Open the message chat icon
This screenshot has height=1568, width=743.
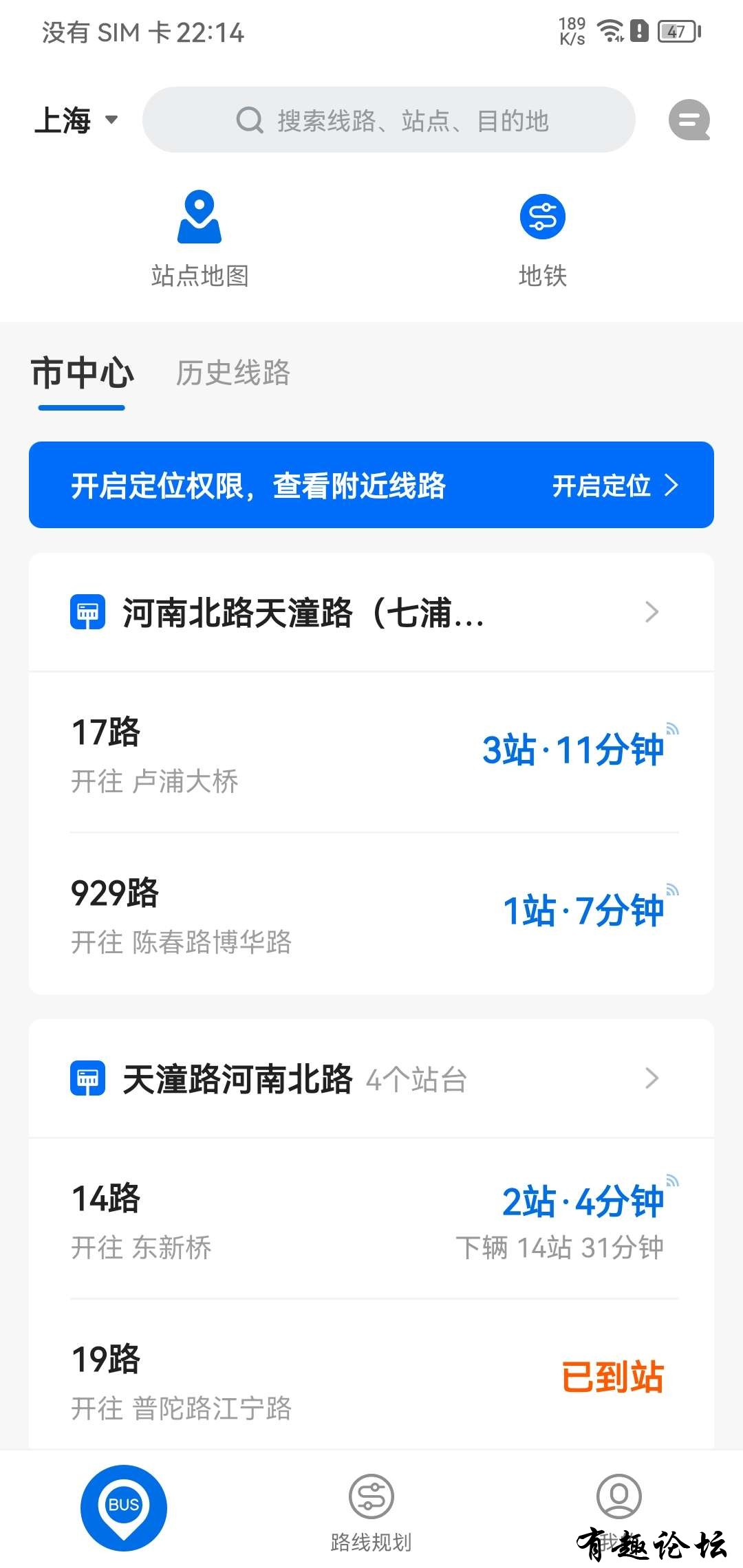click(x=689, y=120)
